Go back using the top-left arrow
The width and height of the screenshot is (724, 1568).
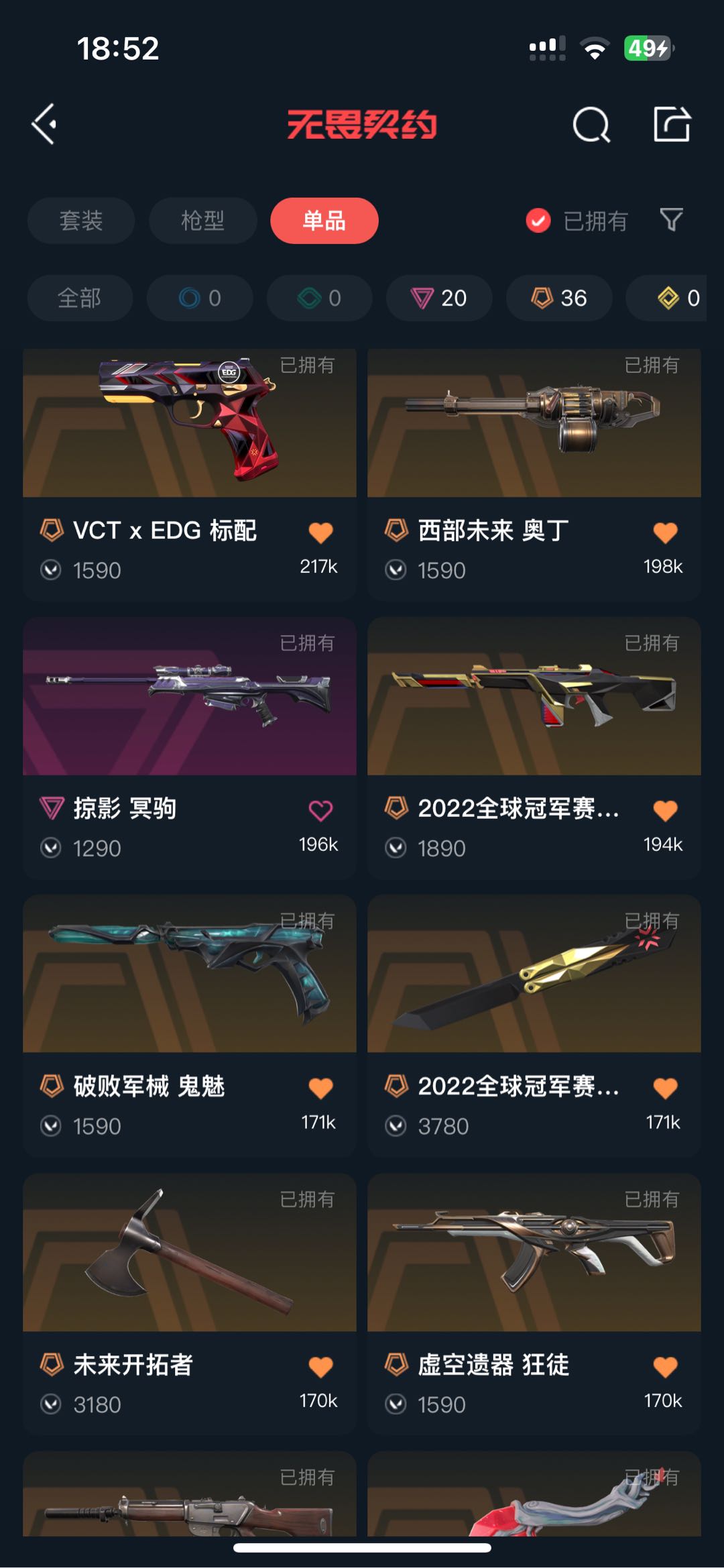44,124
